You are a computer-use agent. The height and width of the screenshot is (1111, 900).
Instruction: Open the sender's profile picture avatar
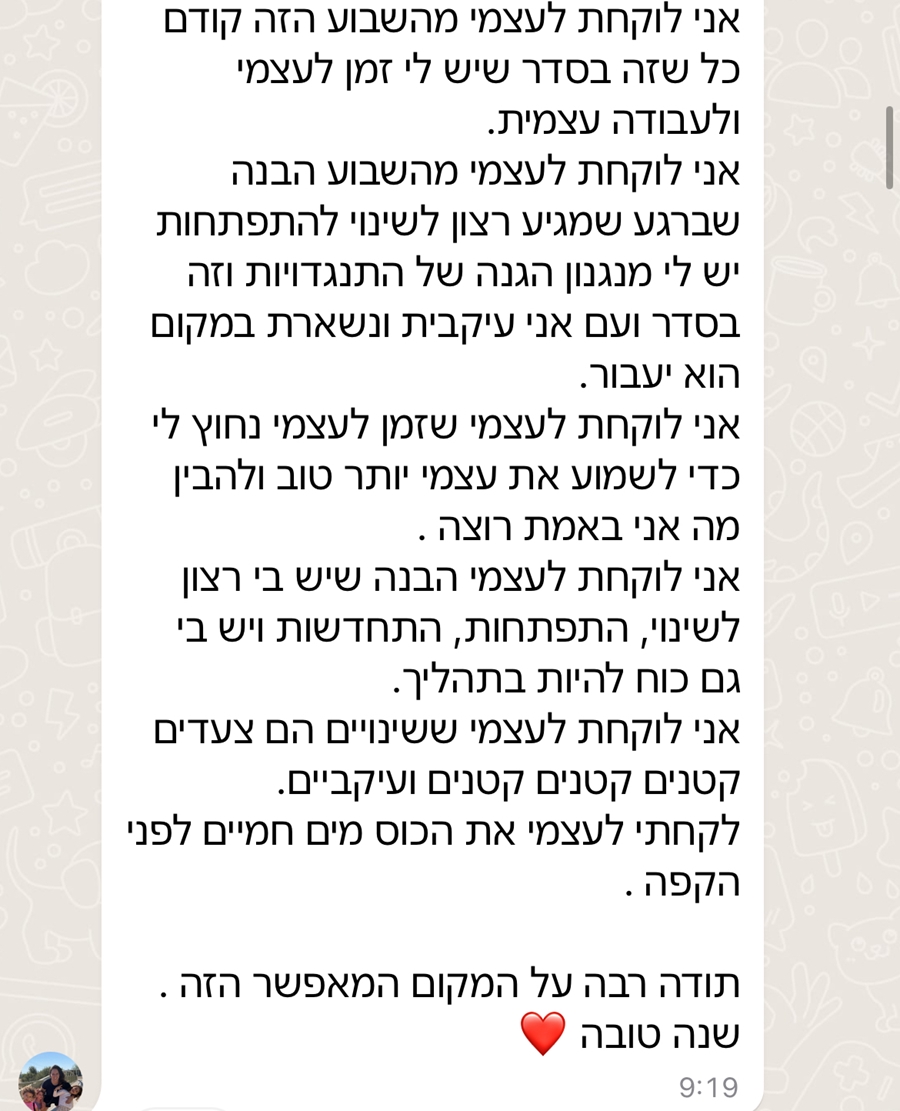(51, 1083)
